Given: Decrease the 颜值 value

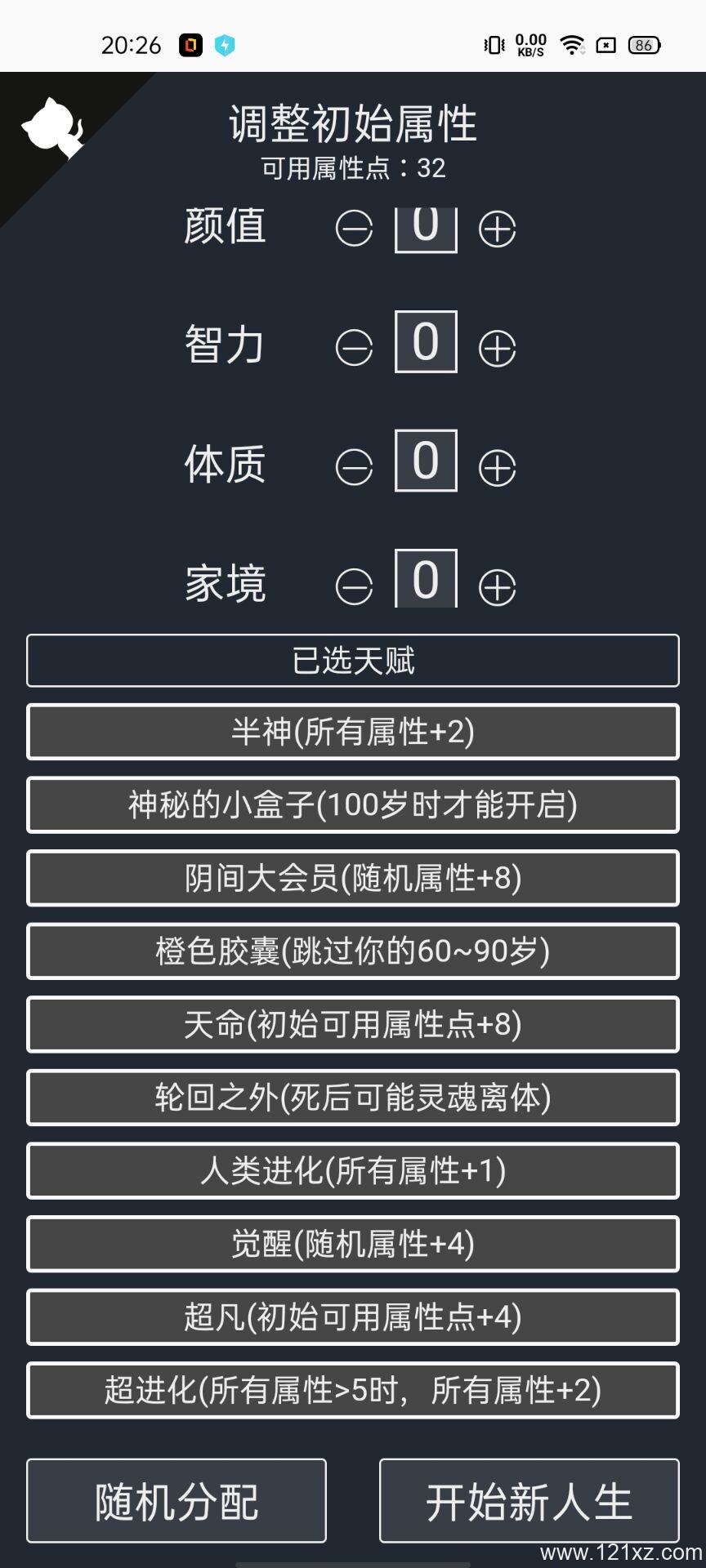Looking at the screenshot, I should (354, 229).
